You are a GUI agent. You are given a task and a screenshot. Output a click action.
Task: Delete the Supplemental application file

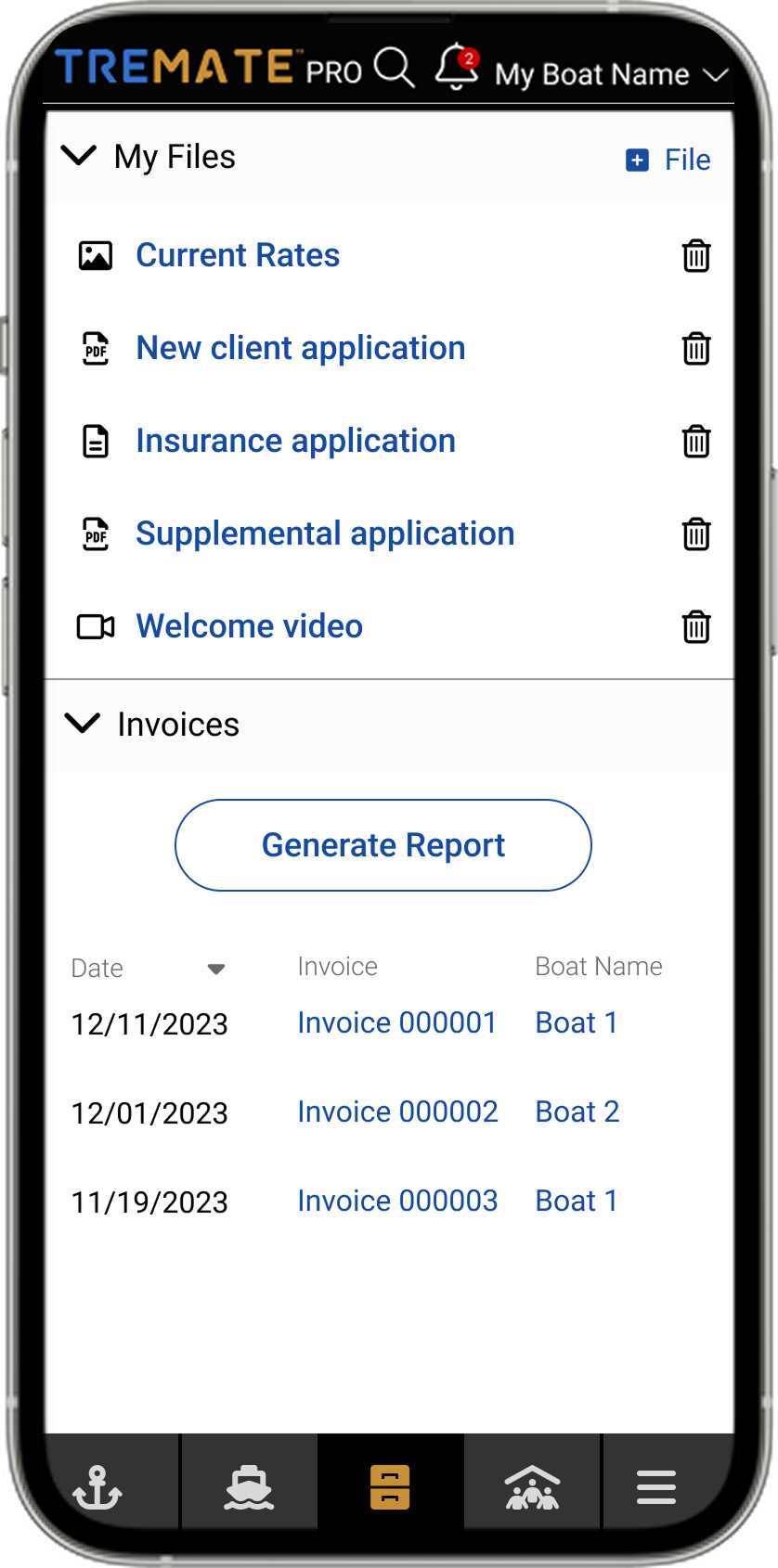coord(696,534)
